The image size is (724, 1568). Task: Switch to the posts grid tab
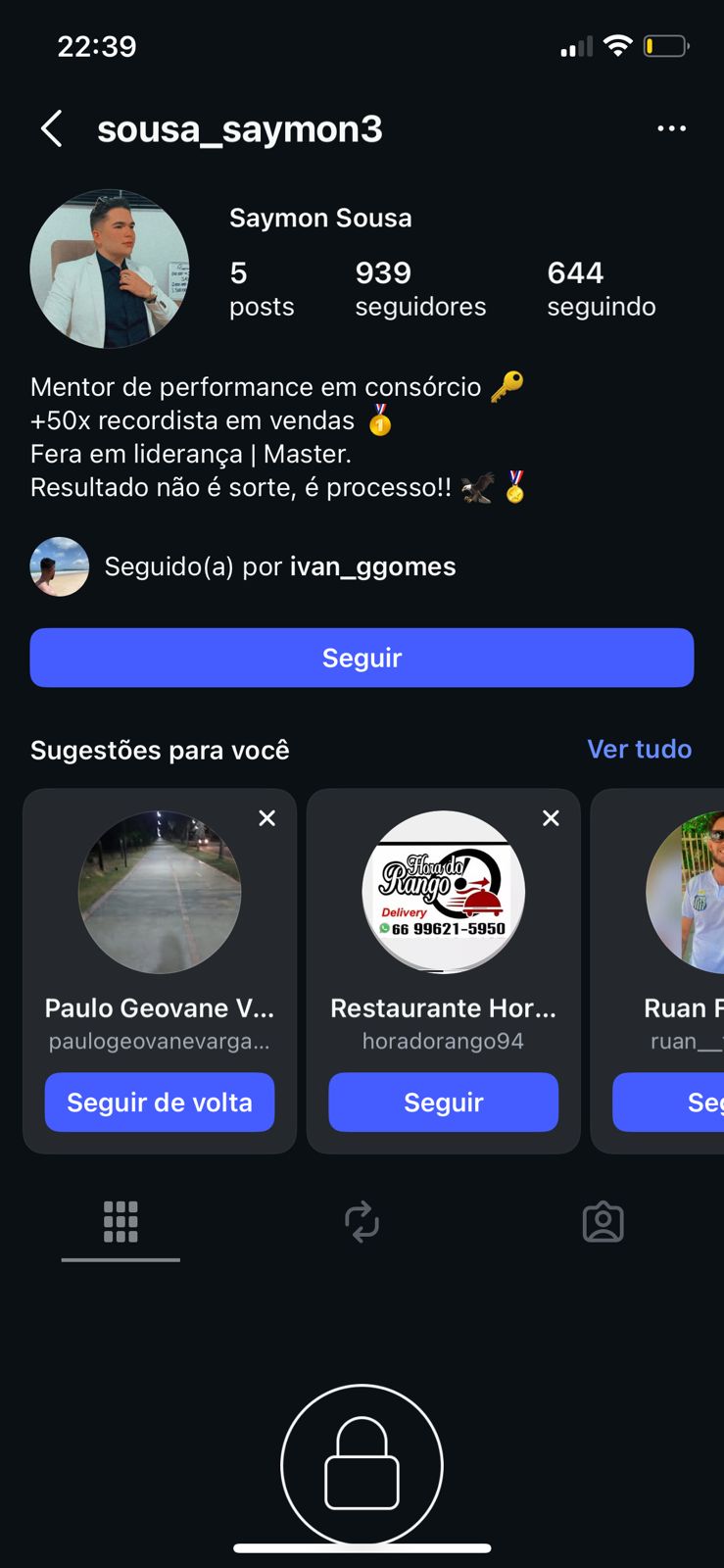pos(121,1222)
